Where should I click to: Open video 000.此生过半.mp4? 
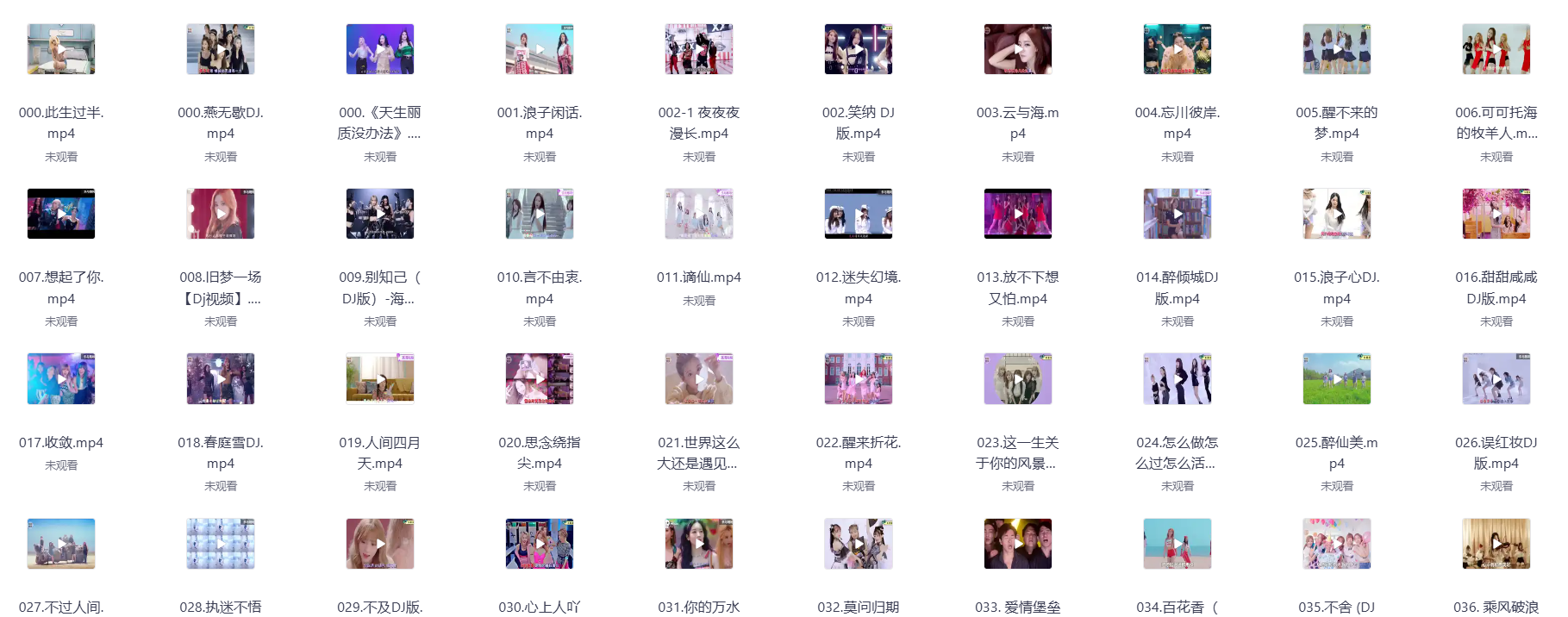click(x=61, y=49)
